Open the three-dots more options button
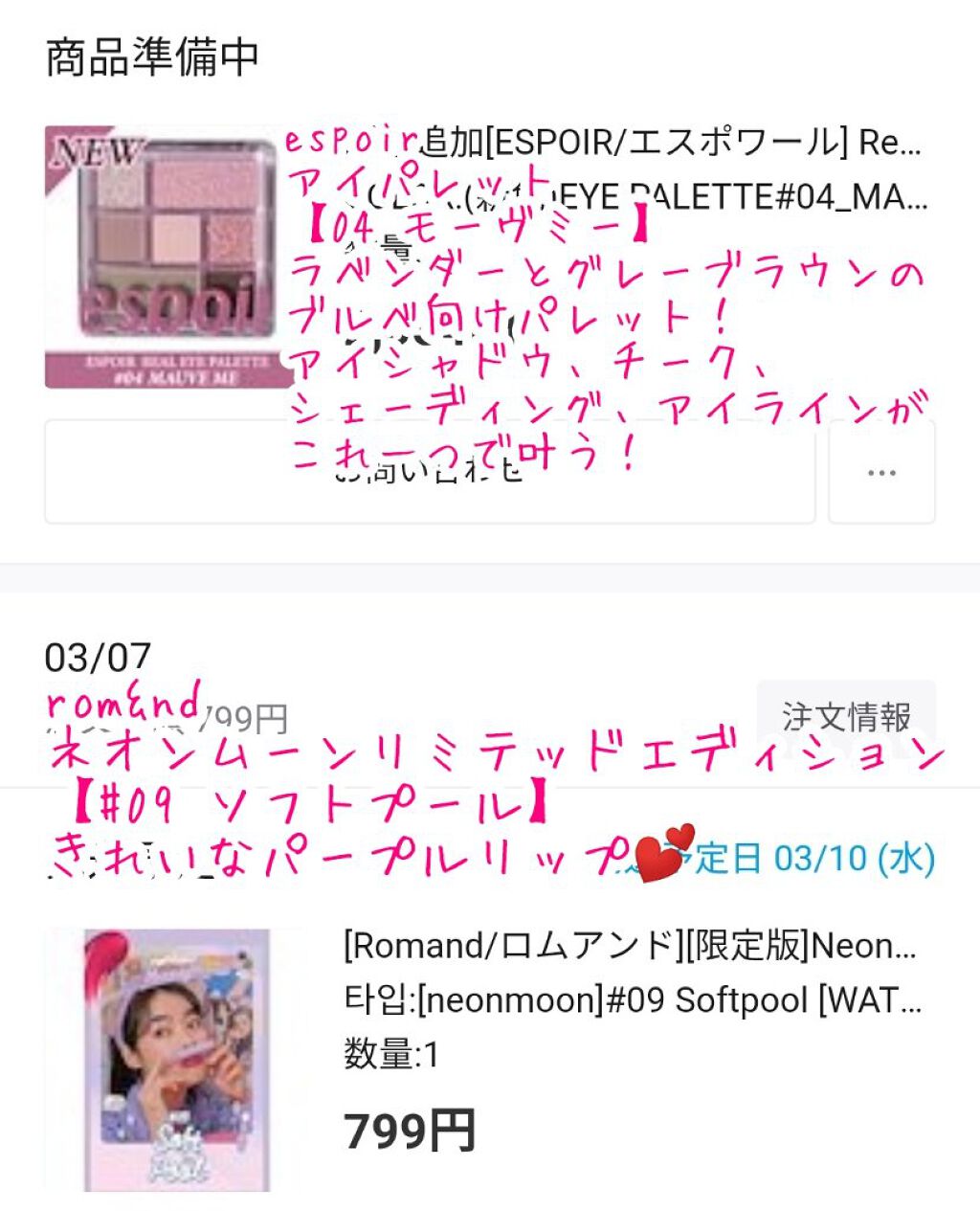This screenshot has width=980, height=1211. point(880,473)
